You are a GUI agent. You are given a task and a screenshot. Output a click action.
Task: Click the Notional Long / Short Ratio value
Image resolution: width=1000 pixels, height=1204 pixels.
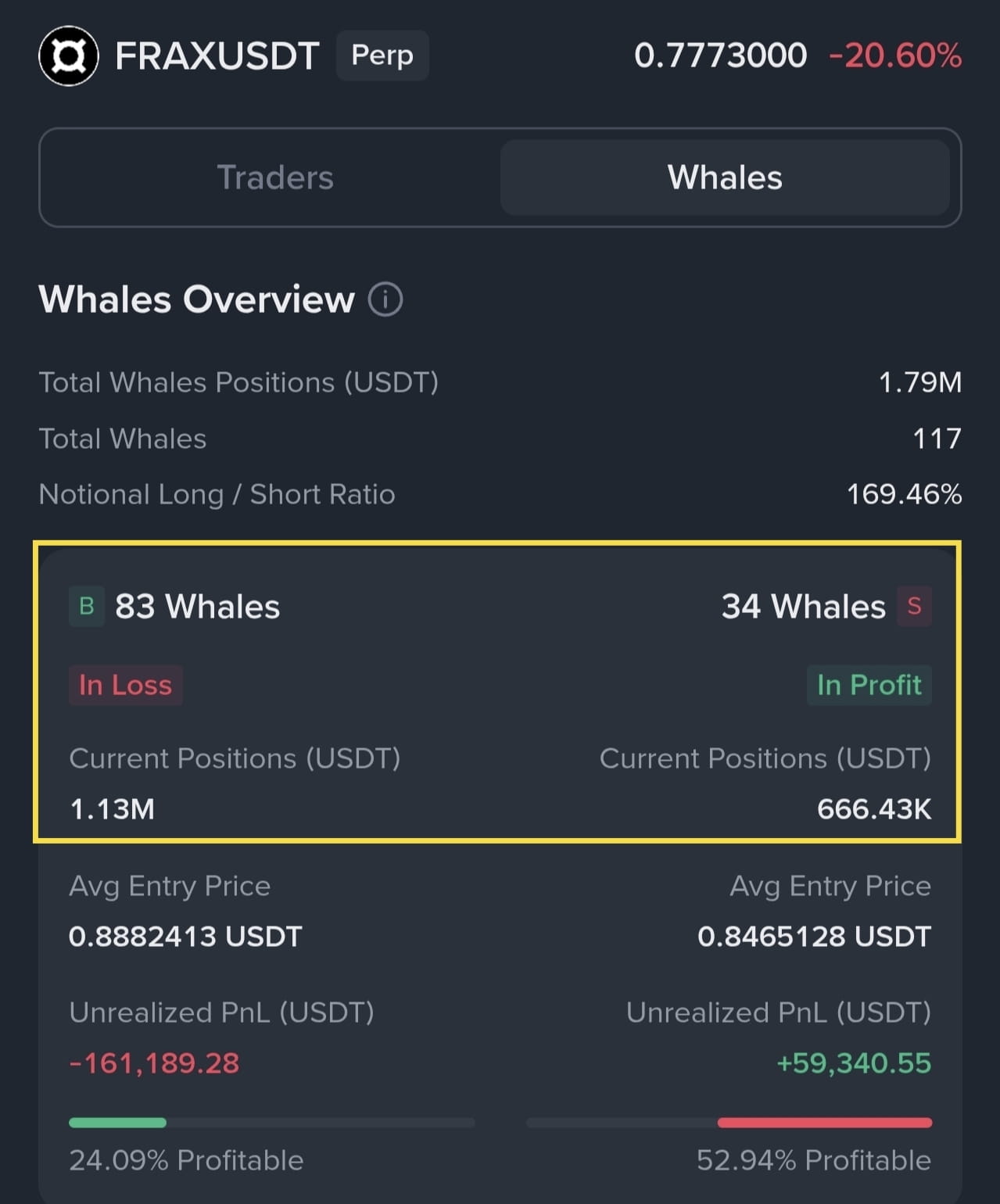tap(905, 494)
